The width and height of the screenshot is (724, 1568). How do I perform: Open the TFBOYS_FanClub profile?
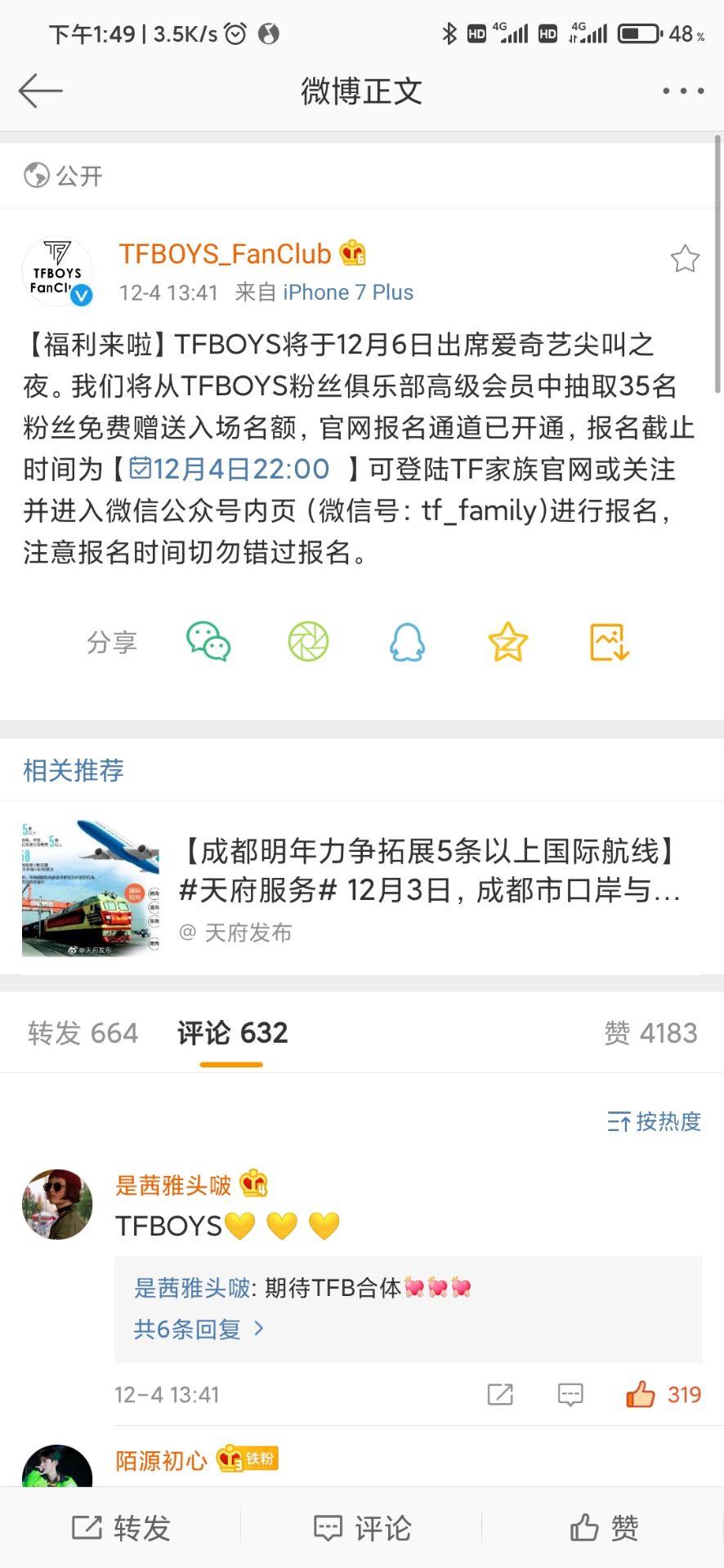tap(225, 254)
